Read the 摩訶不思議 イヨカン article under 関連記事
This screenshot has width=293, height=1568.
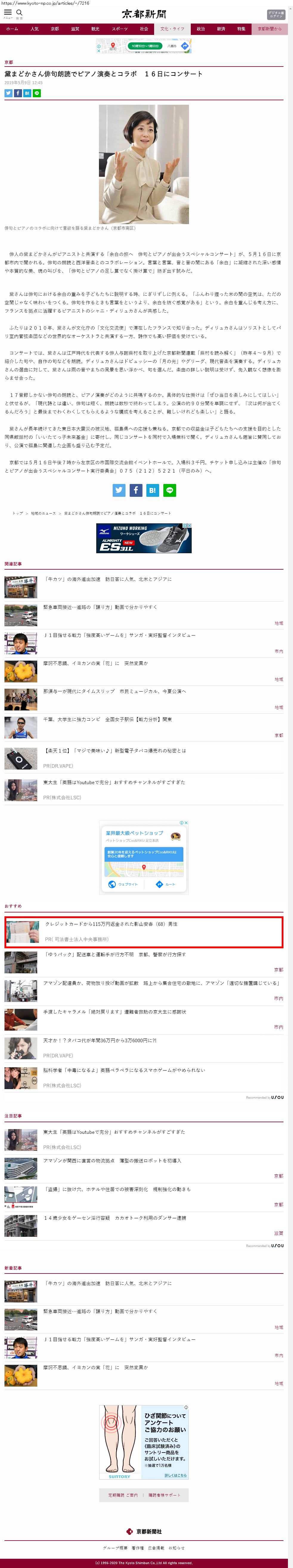95,664
